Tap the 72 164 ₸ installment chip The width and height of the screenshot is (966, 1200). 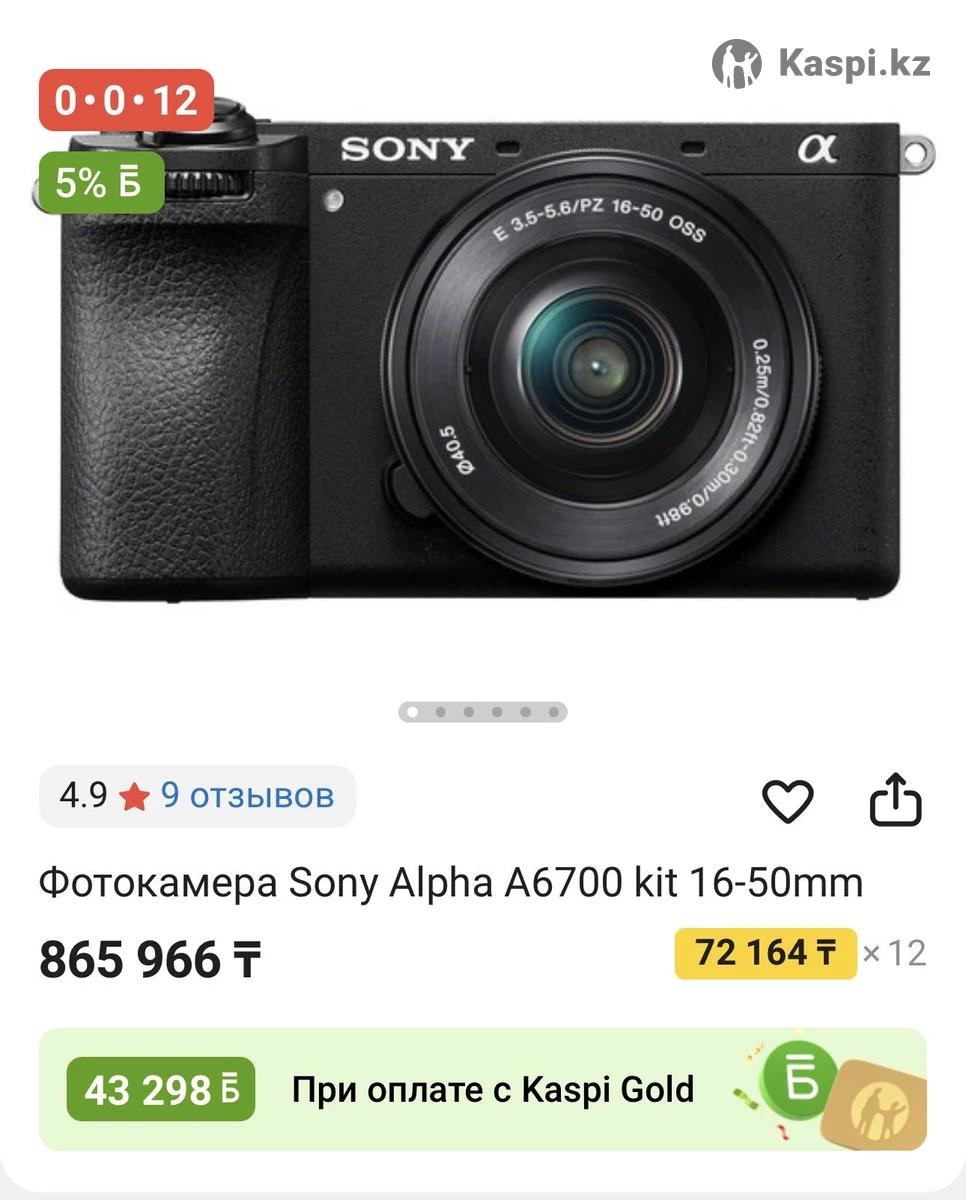click(x=765, y=953)
